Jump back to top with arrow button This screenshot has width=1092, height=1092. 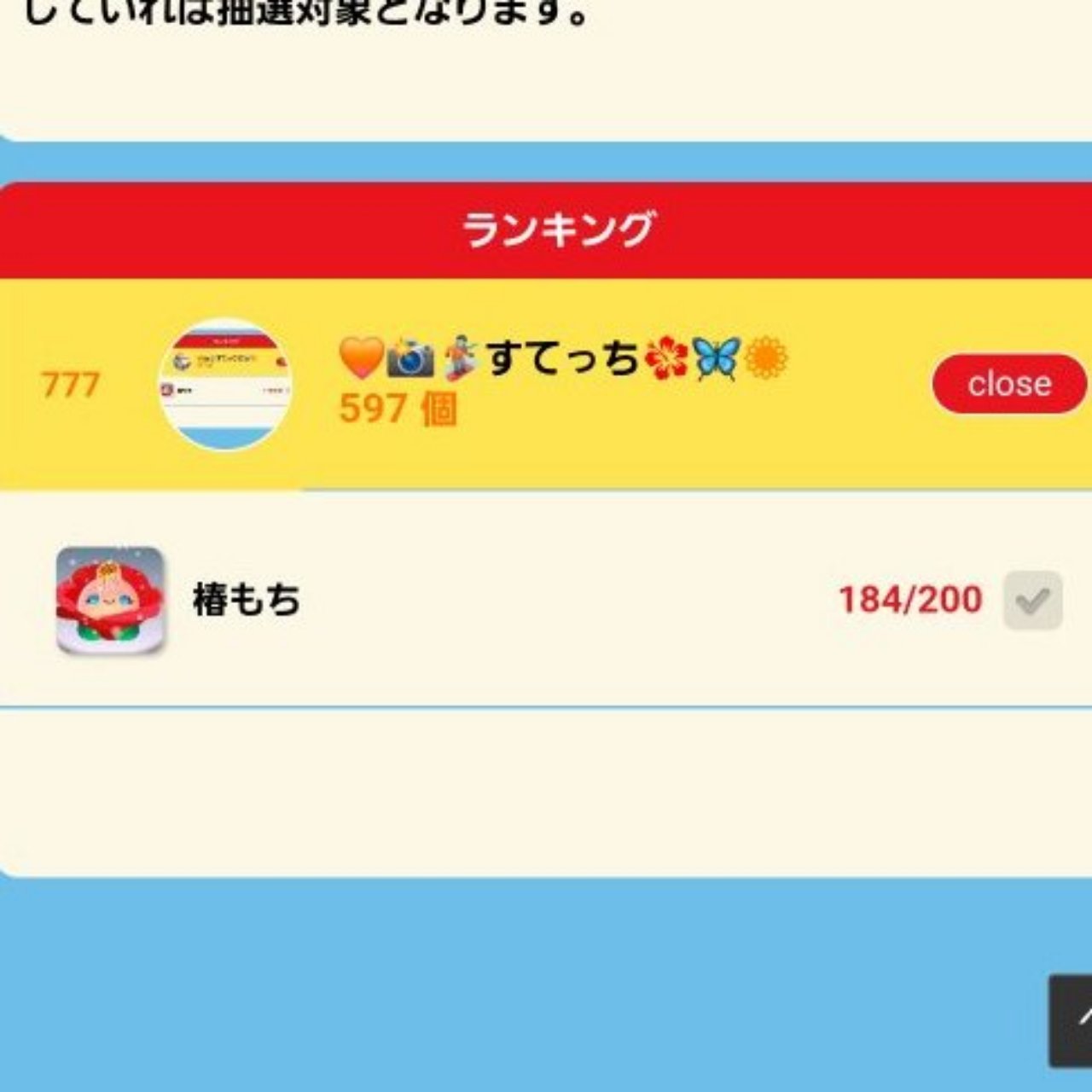1073,1019
